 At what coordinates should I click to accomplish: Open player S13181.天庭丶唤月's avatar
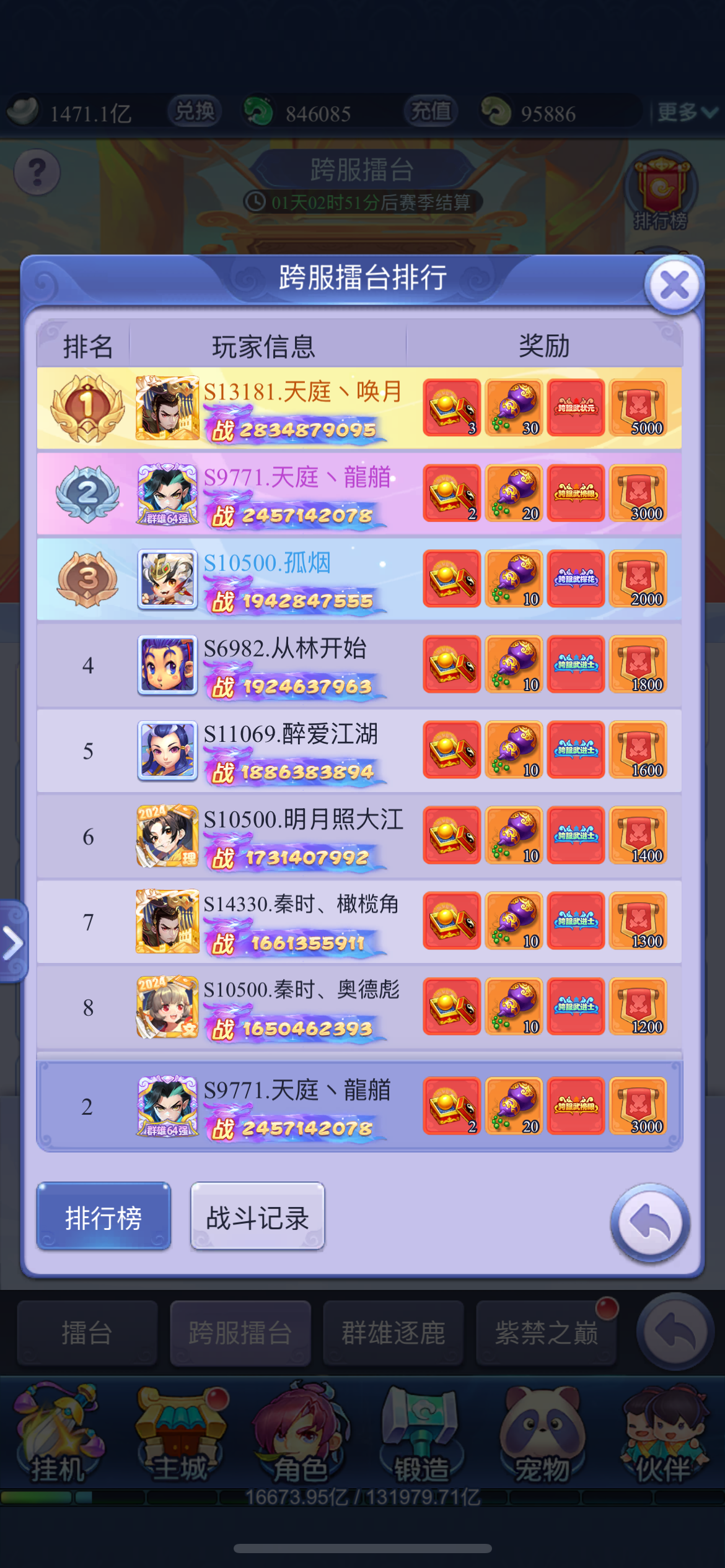[167, 408]
